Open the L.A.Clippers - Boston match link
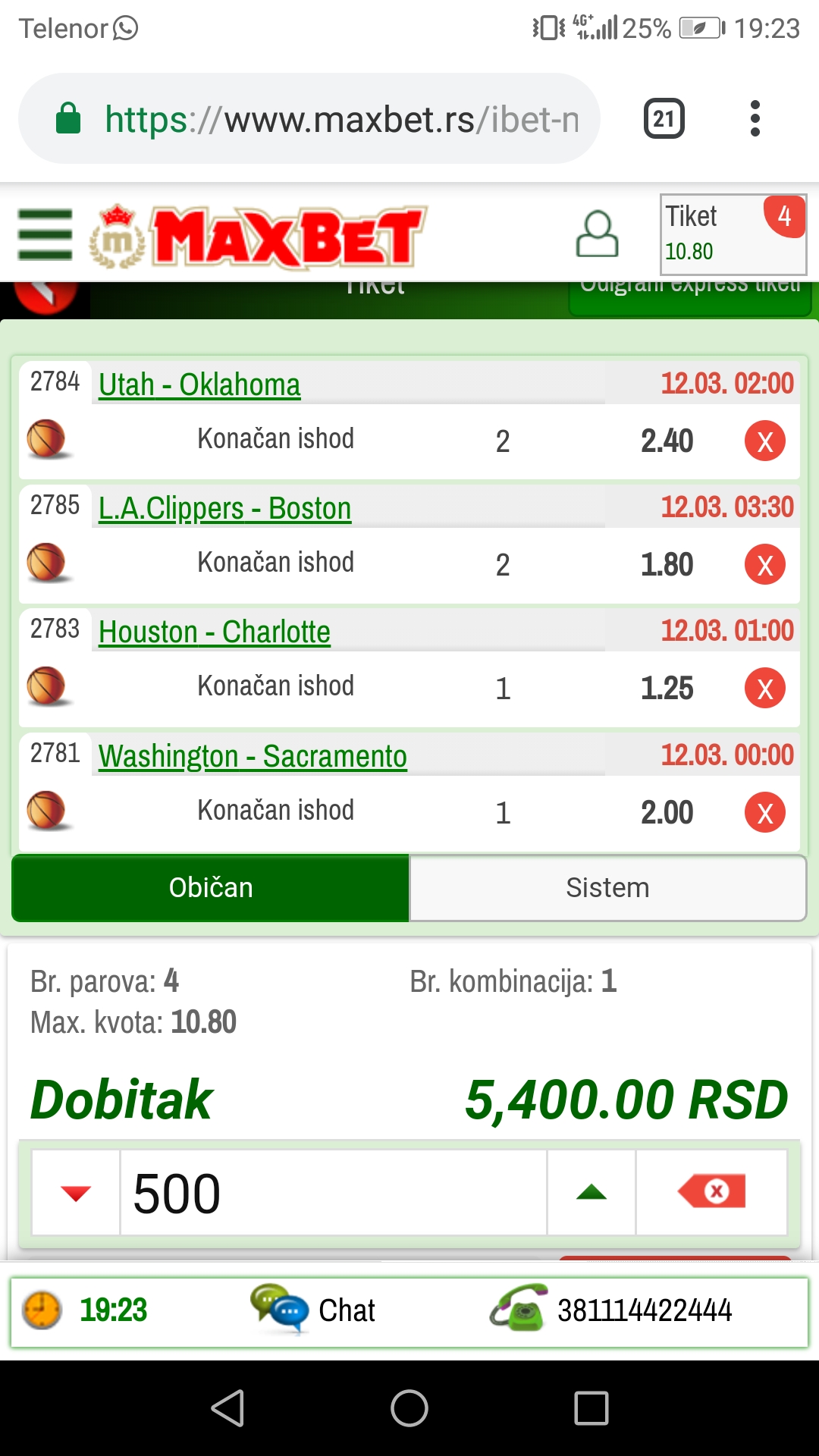 (x=224, y=508)
